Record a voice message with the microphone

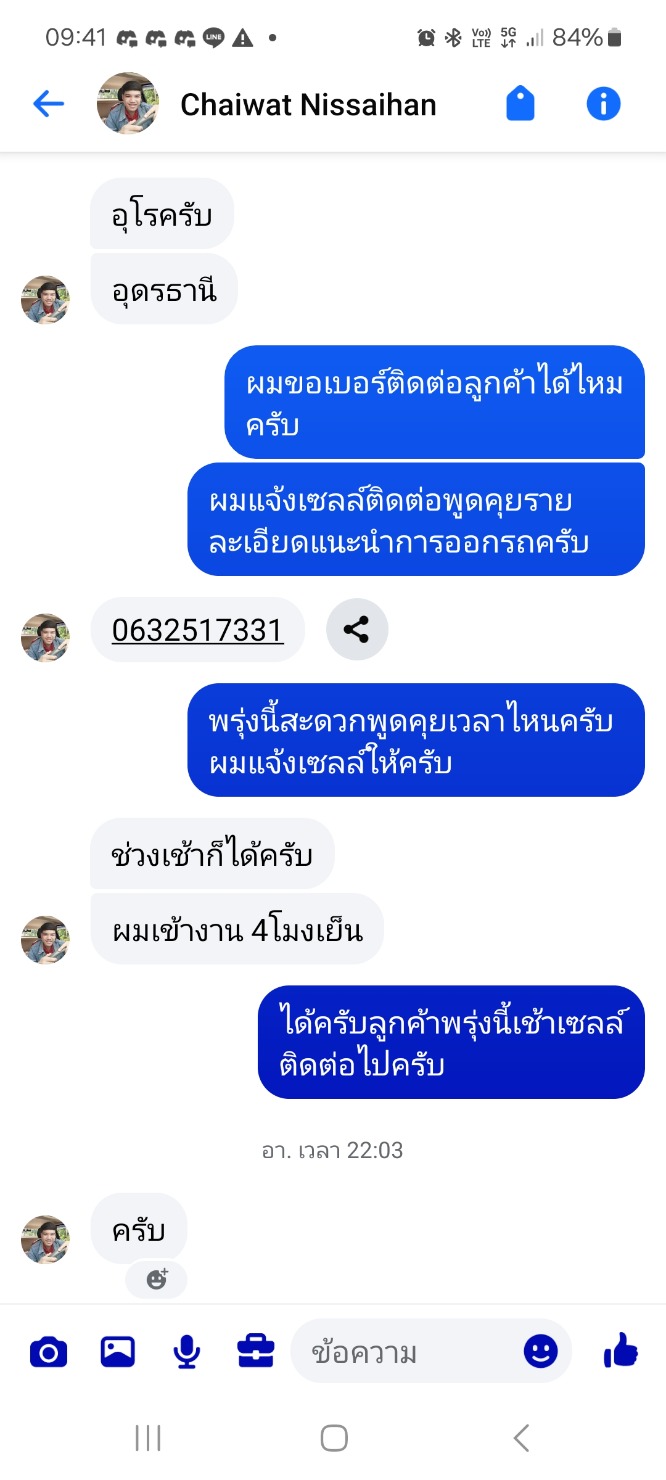click(187, 1353)
